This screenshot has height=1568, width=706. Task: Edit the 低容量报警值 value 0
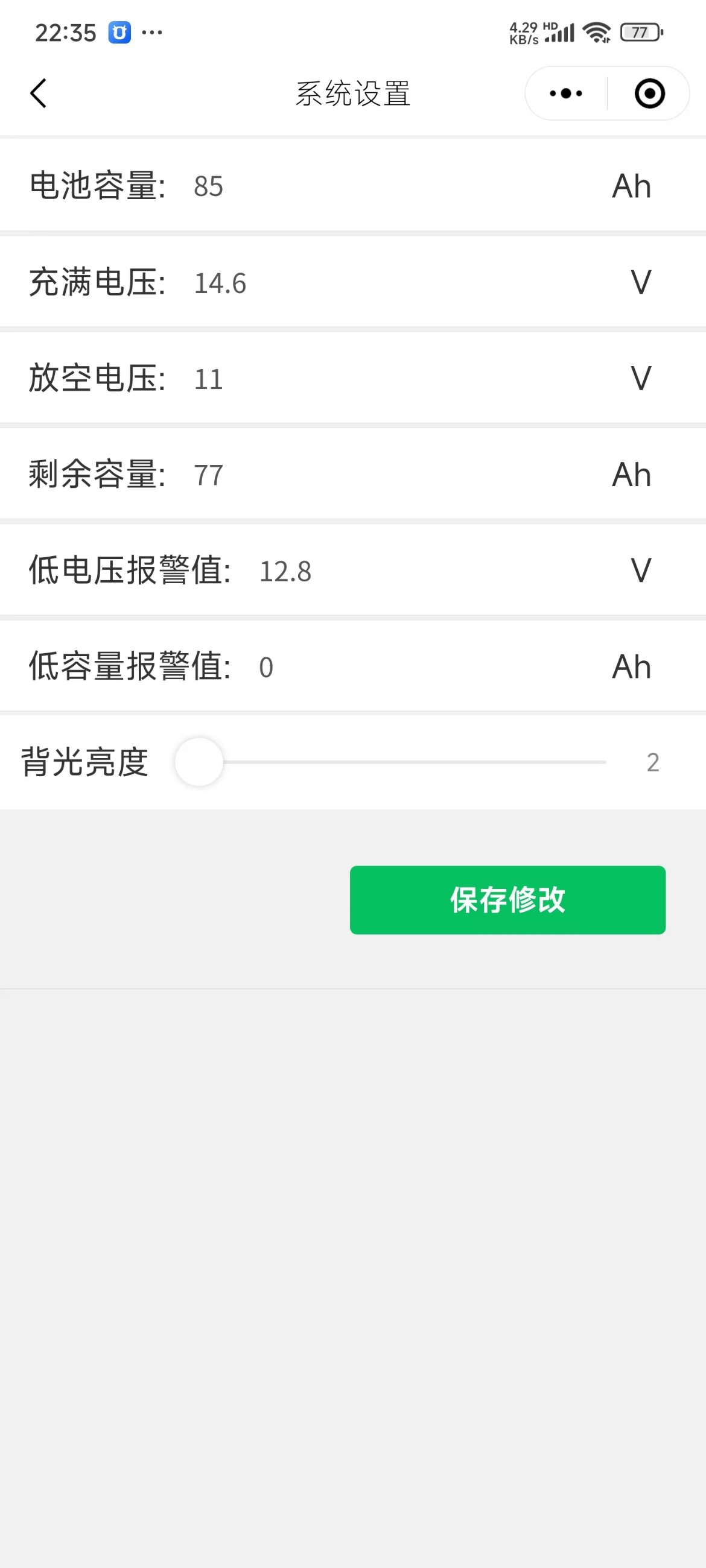(x=266, y=666)
